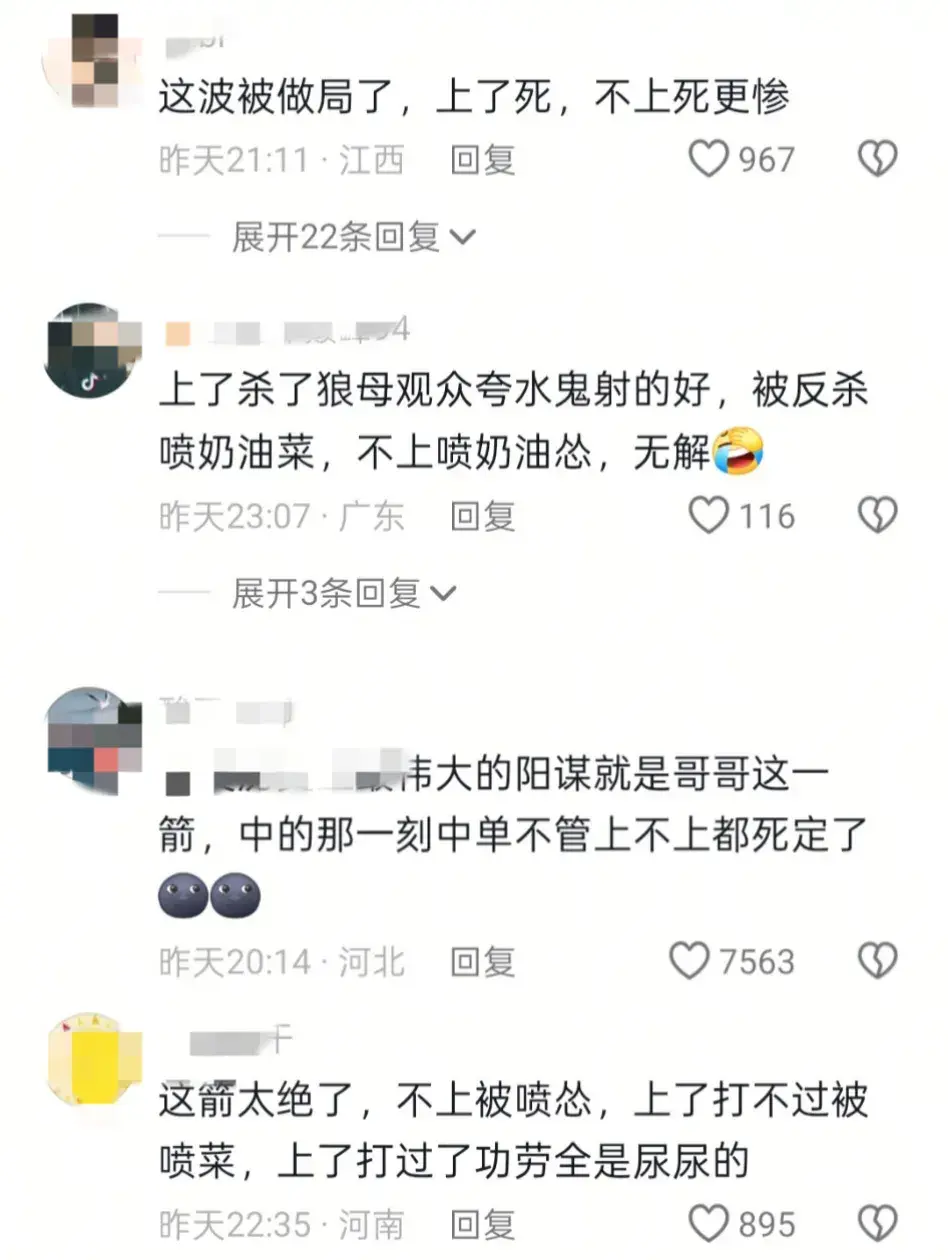
Task: Reply to the comment from 河北
Action: click(482, 961)
